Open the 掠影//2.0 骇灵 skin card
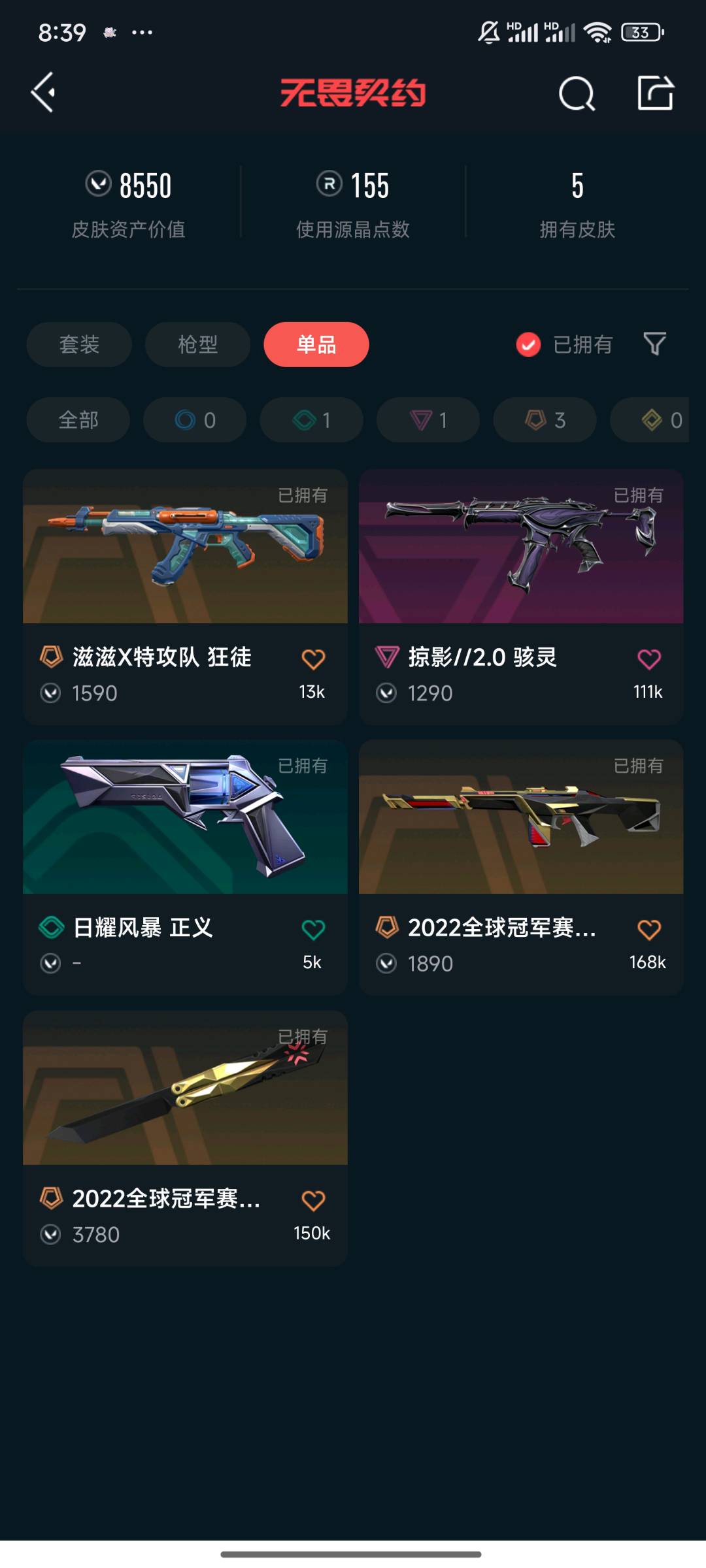706x1568 pixels. [521, 596]
